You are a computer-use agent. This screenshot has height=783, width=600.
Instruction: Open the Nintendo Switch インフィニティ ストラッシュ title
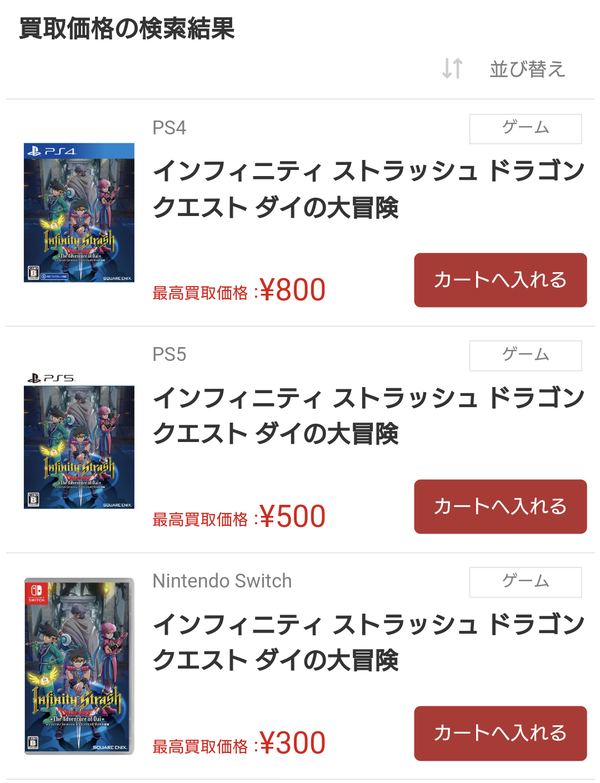pyautogui.click(x=368, y=642)
